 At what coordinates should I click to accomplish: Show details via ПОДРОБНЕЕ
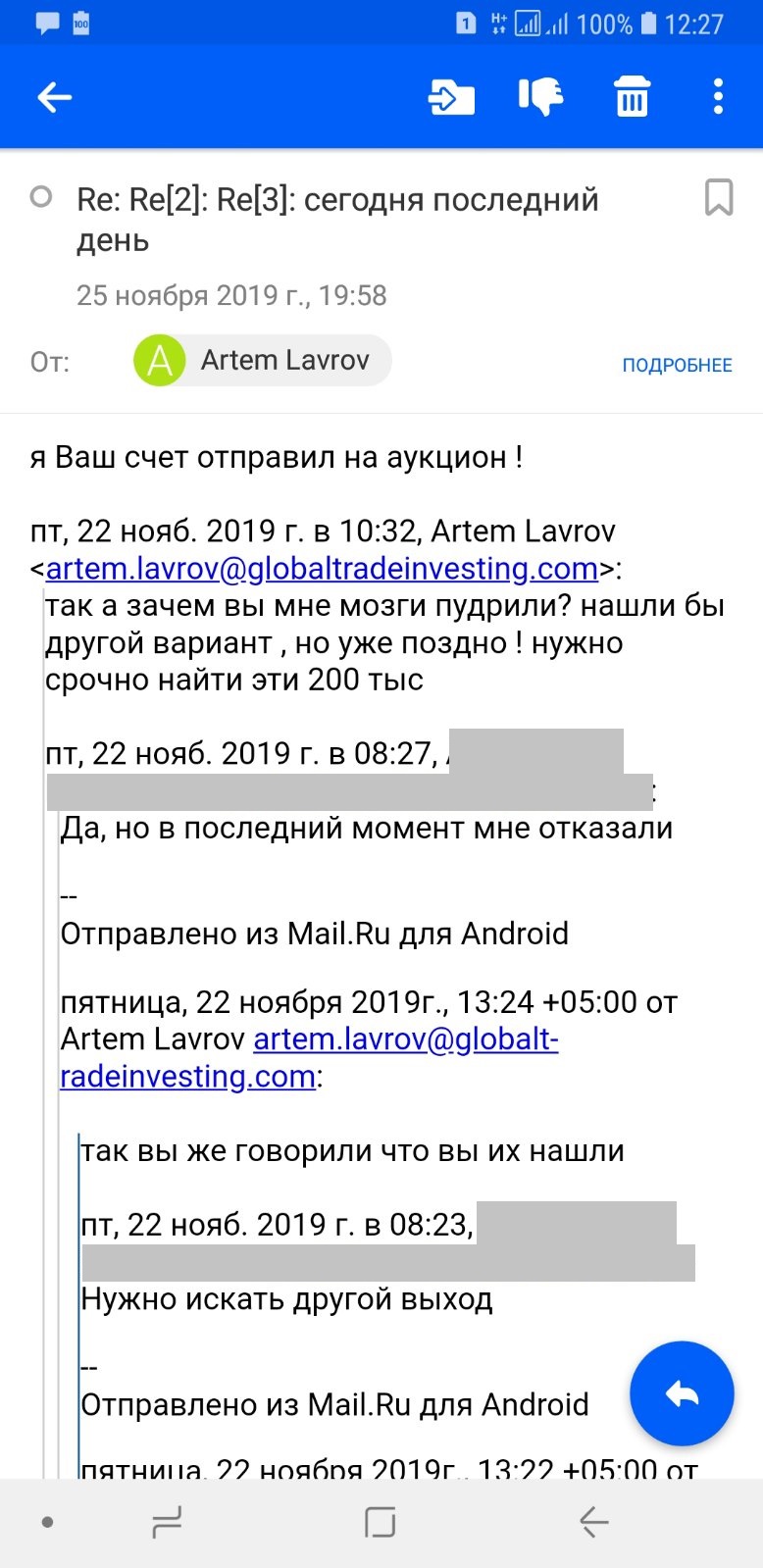[677, 365]
